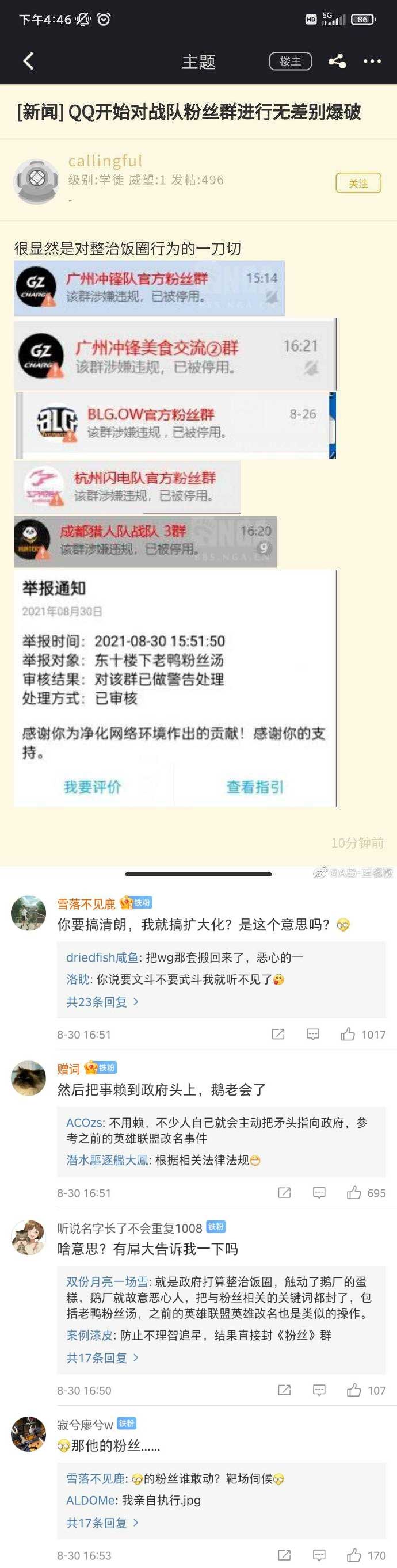Open ACOzs's profile from the reply

click(84, 1123)
